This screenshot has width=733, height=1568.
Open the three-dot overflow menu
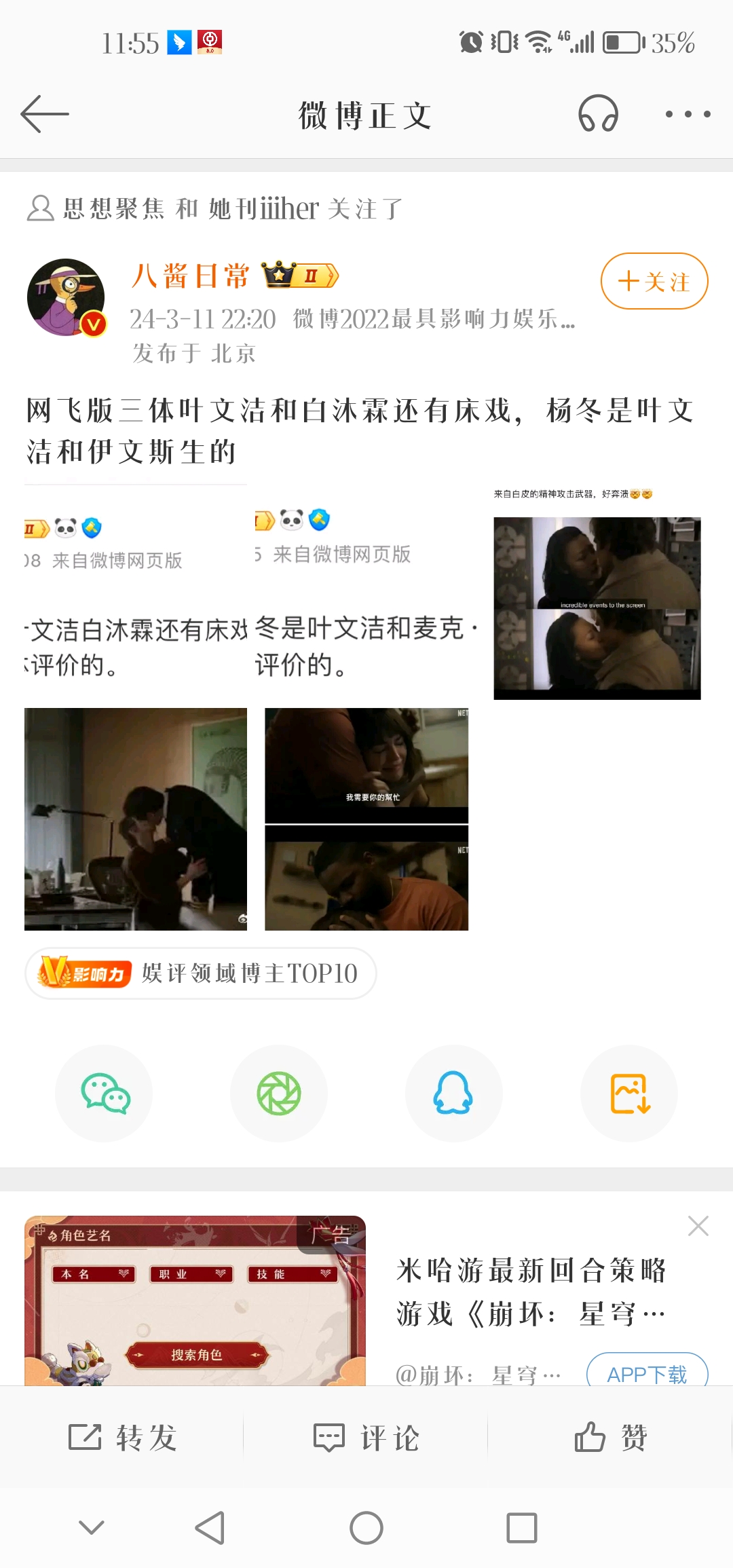click(688, 114)
